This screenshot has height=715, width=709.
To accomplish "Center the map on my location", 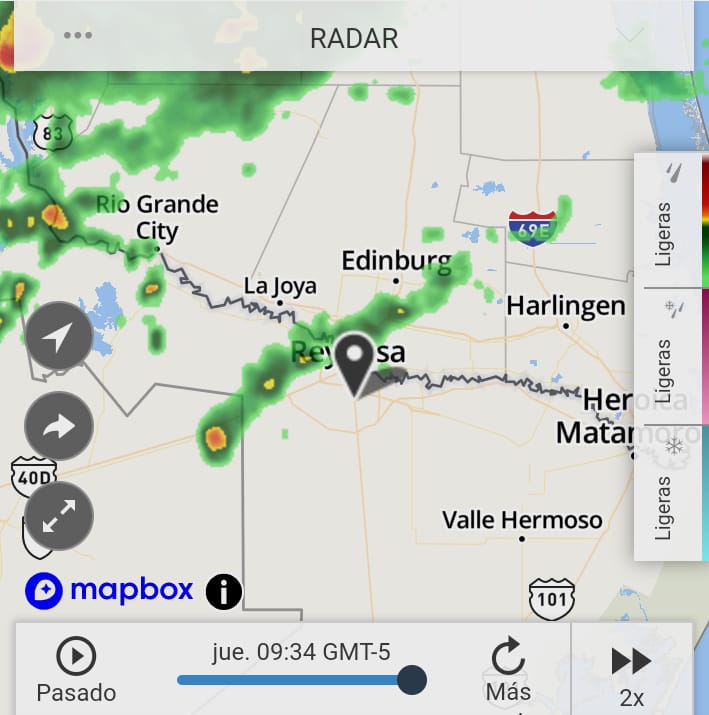I will click(59, 337).
